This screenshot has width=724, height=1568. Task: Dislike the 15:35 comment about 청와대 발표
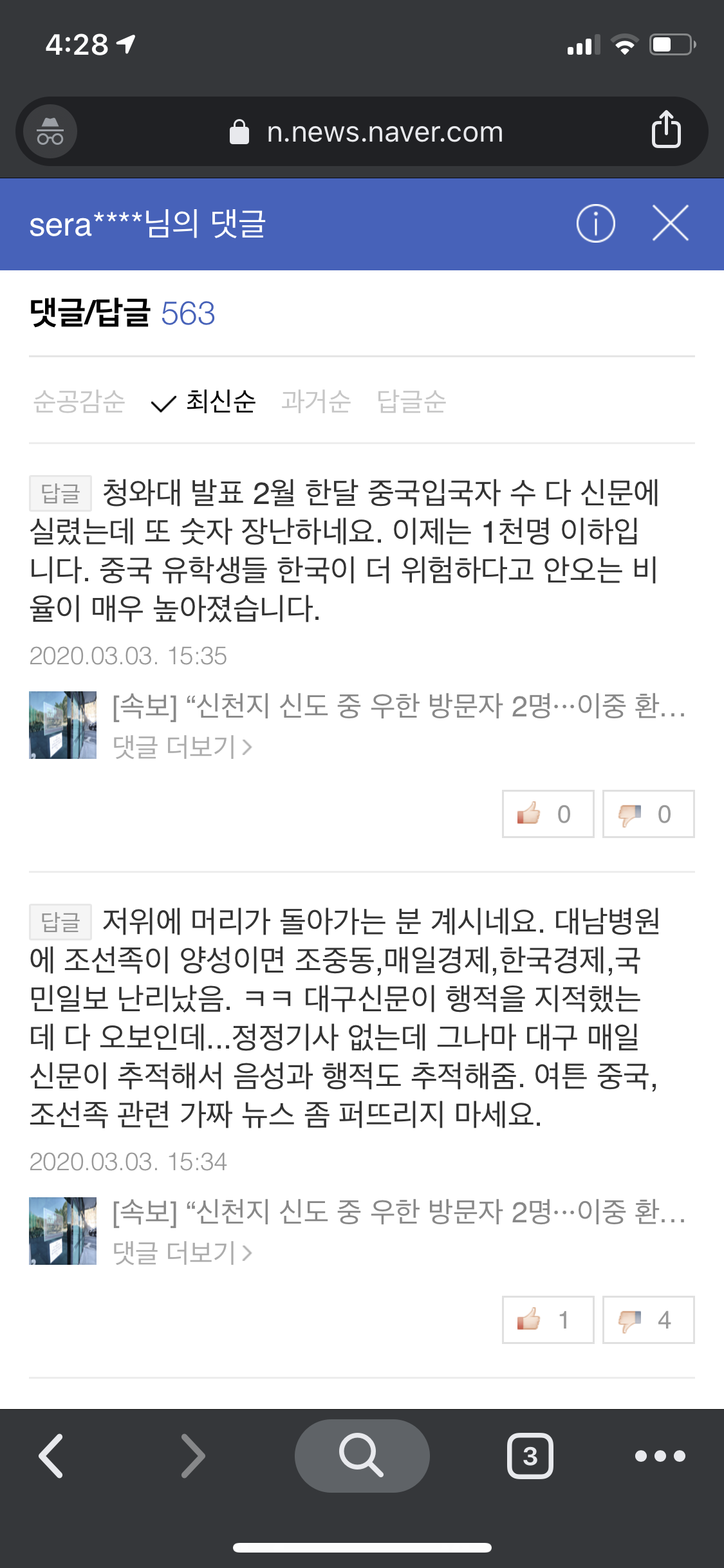648,814
